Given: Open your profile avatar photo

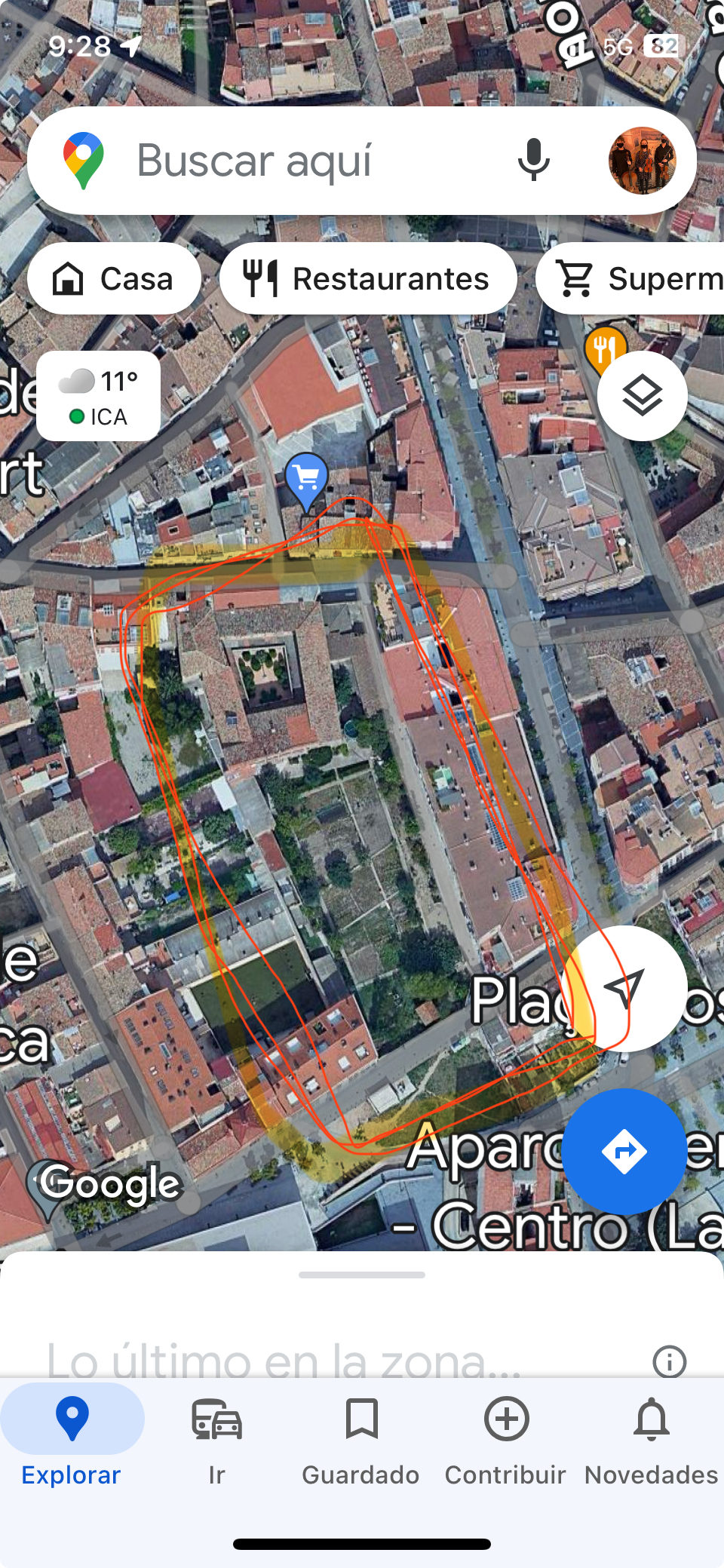Looking at the screenshot, I should click(x=643, y=160).
